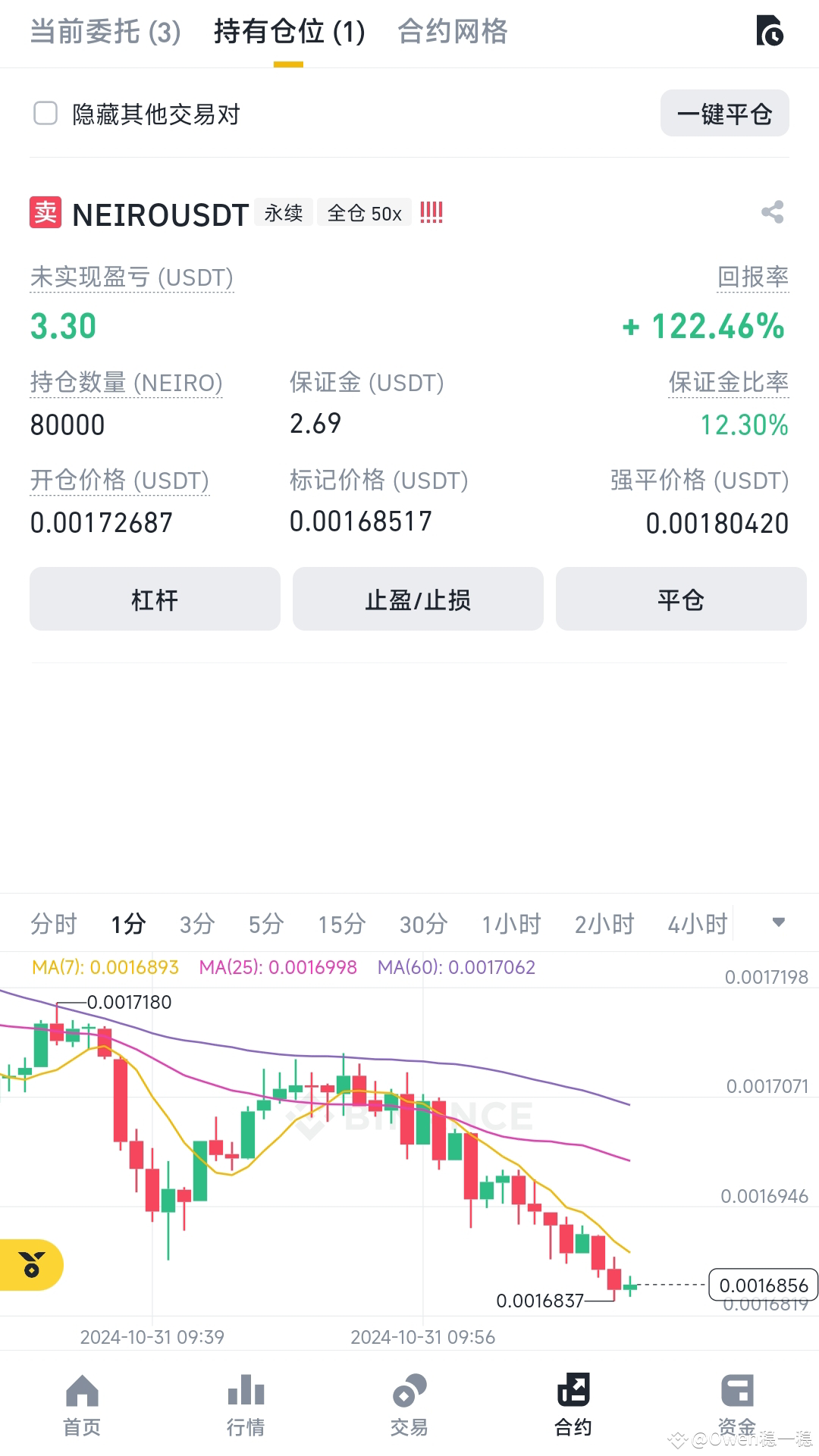
Task: Open the timeframe dropdown arrow
Action: coord(779,923)
